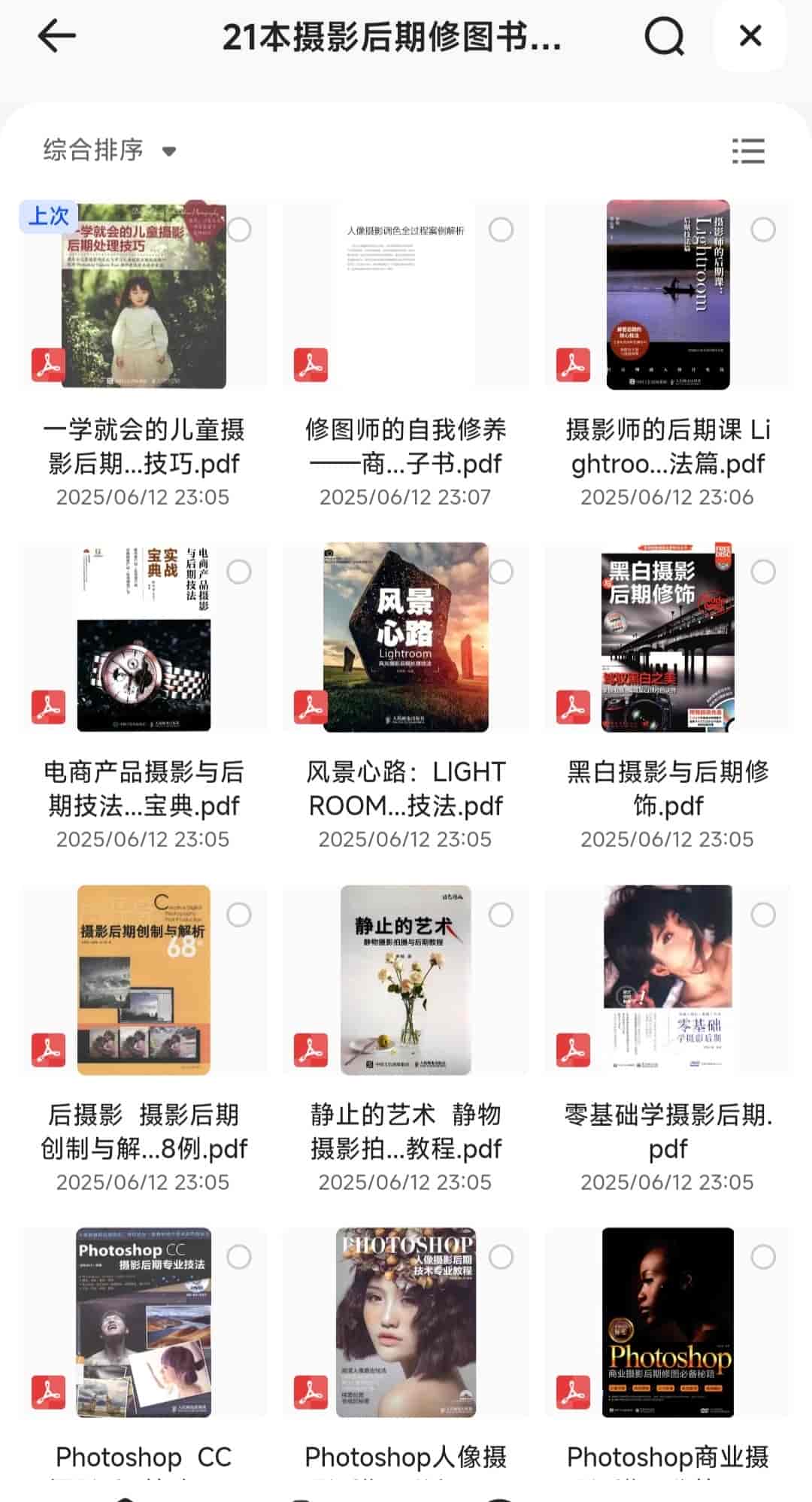Open the Photoshop商业摄影 book thumbnail
The width and height of the screenshot is (812, 1502).
668,1322
